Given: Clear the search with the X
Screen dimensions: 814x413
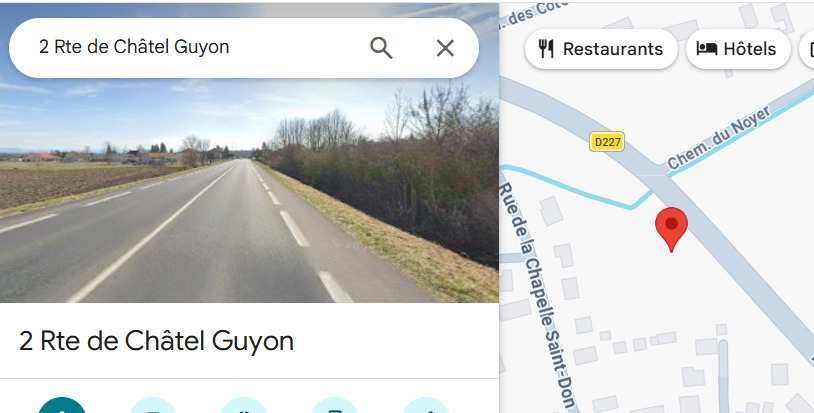Looking at the screenshot, I should [445, 48].
